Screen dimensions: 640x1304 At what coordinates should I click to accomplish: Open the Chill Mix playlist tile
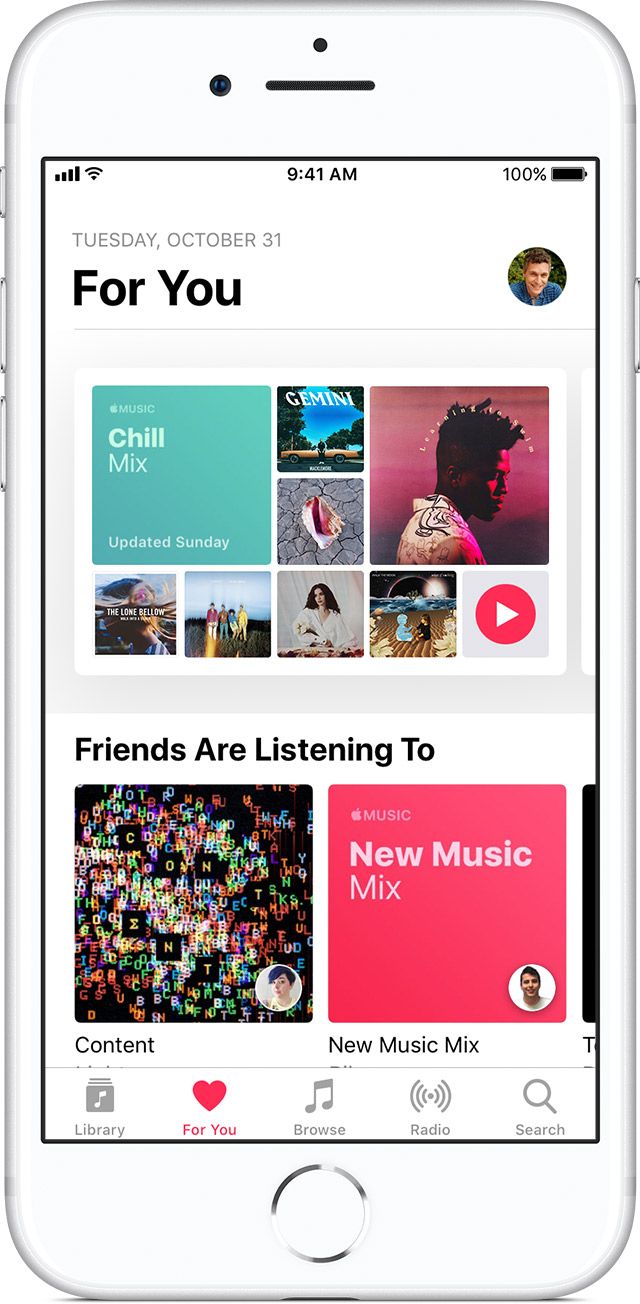point(182,476)
